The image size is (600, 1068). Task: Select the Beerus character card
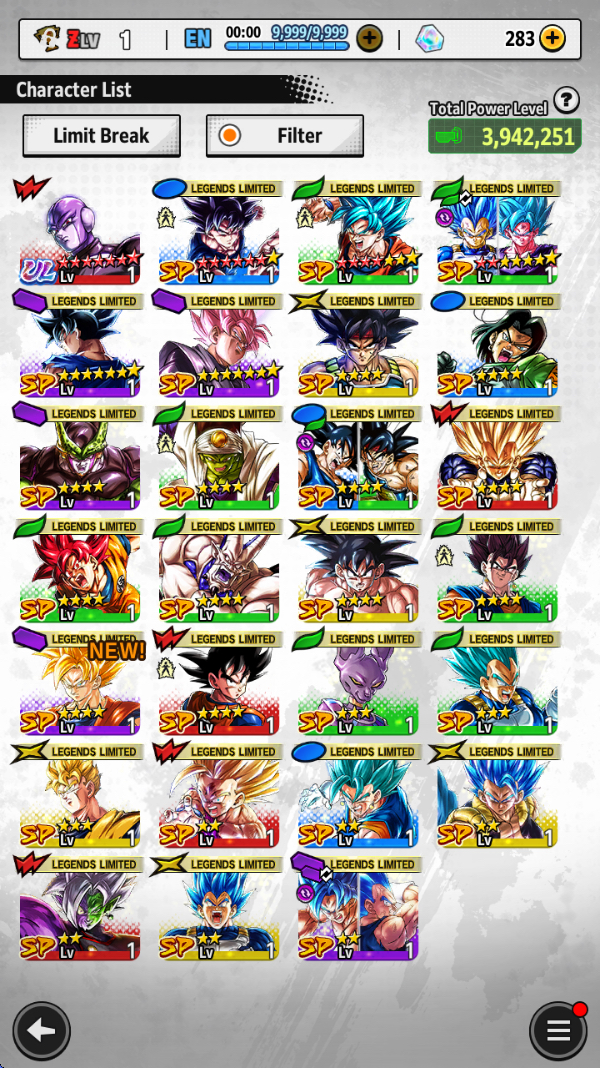358,682
